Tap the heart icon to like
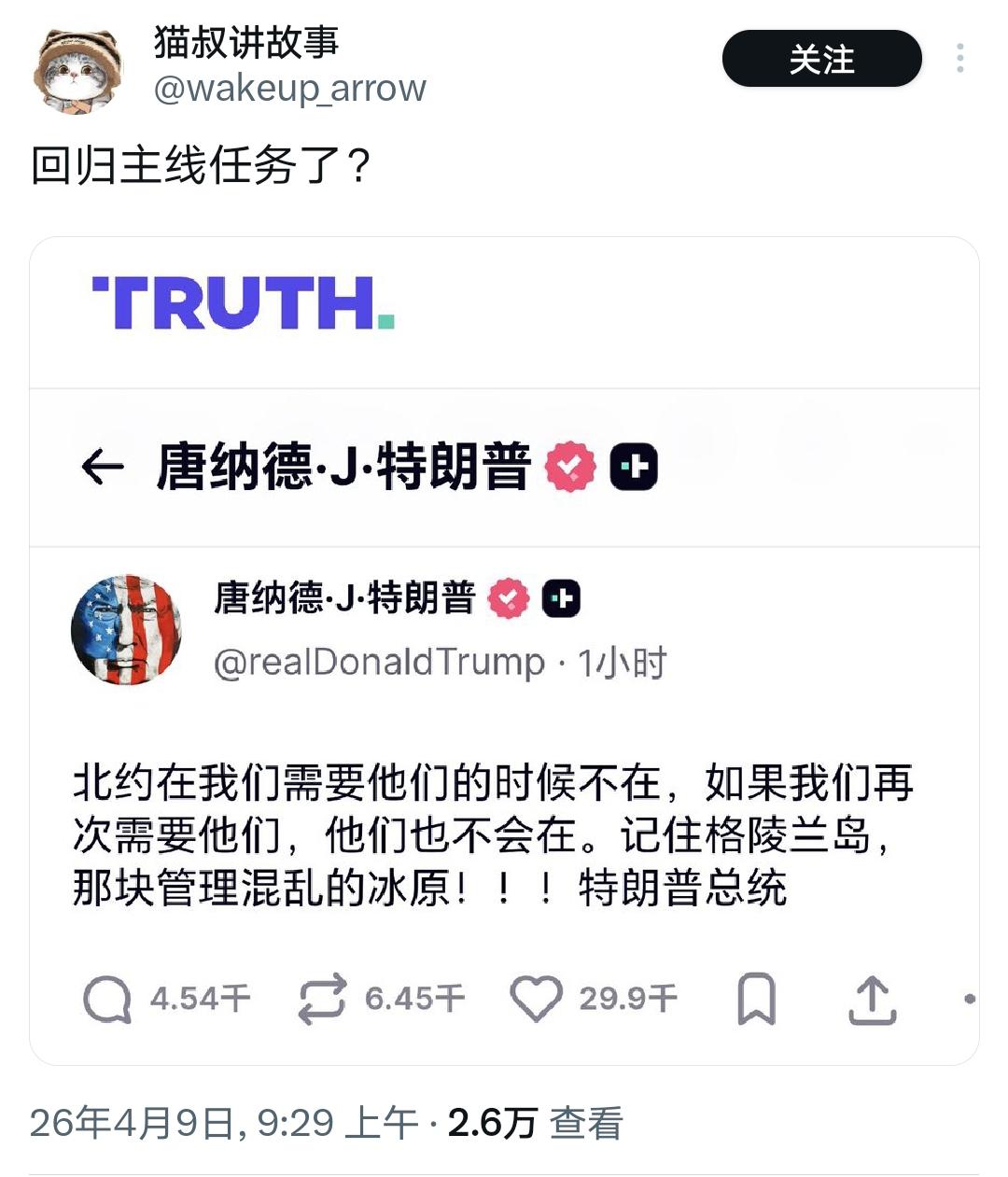 click(x=536, y=999)
